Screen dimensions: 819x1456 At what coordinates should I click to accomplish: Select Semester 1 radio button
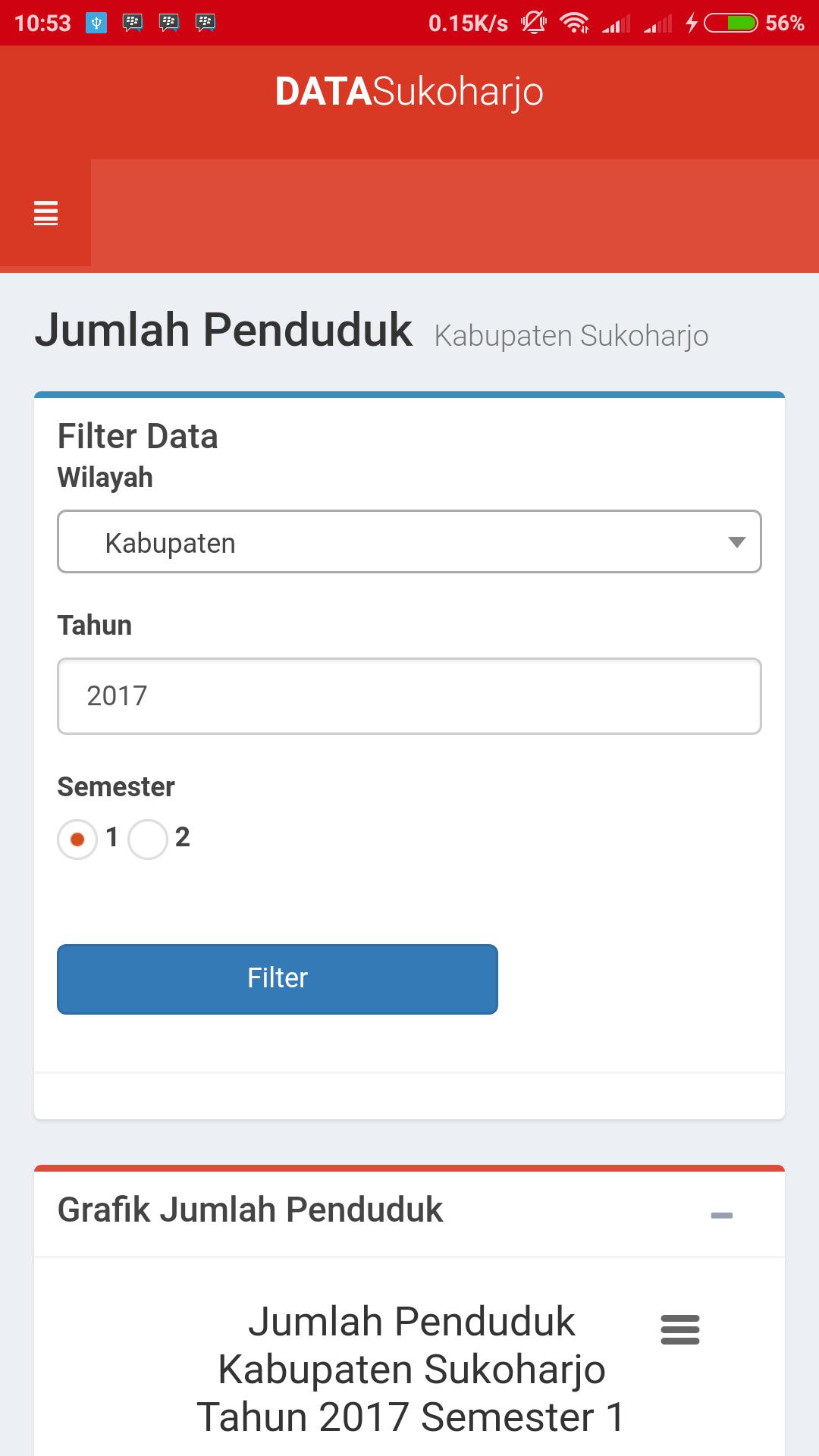[76, 839]
